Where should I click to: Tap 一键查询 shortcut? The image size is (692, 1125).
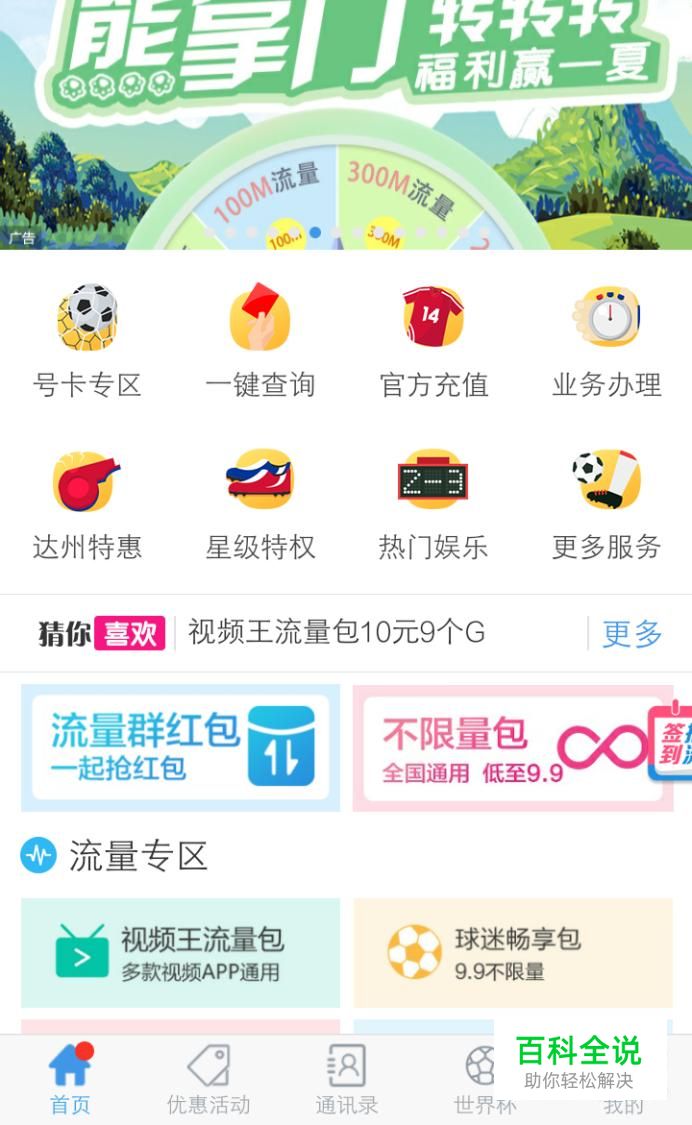tap(260, 342)
